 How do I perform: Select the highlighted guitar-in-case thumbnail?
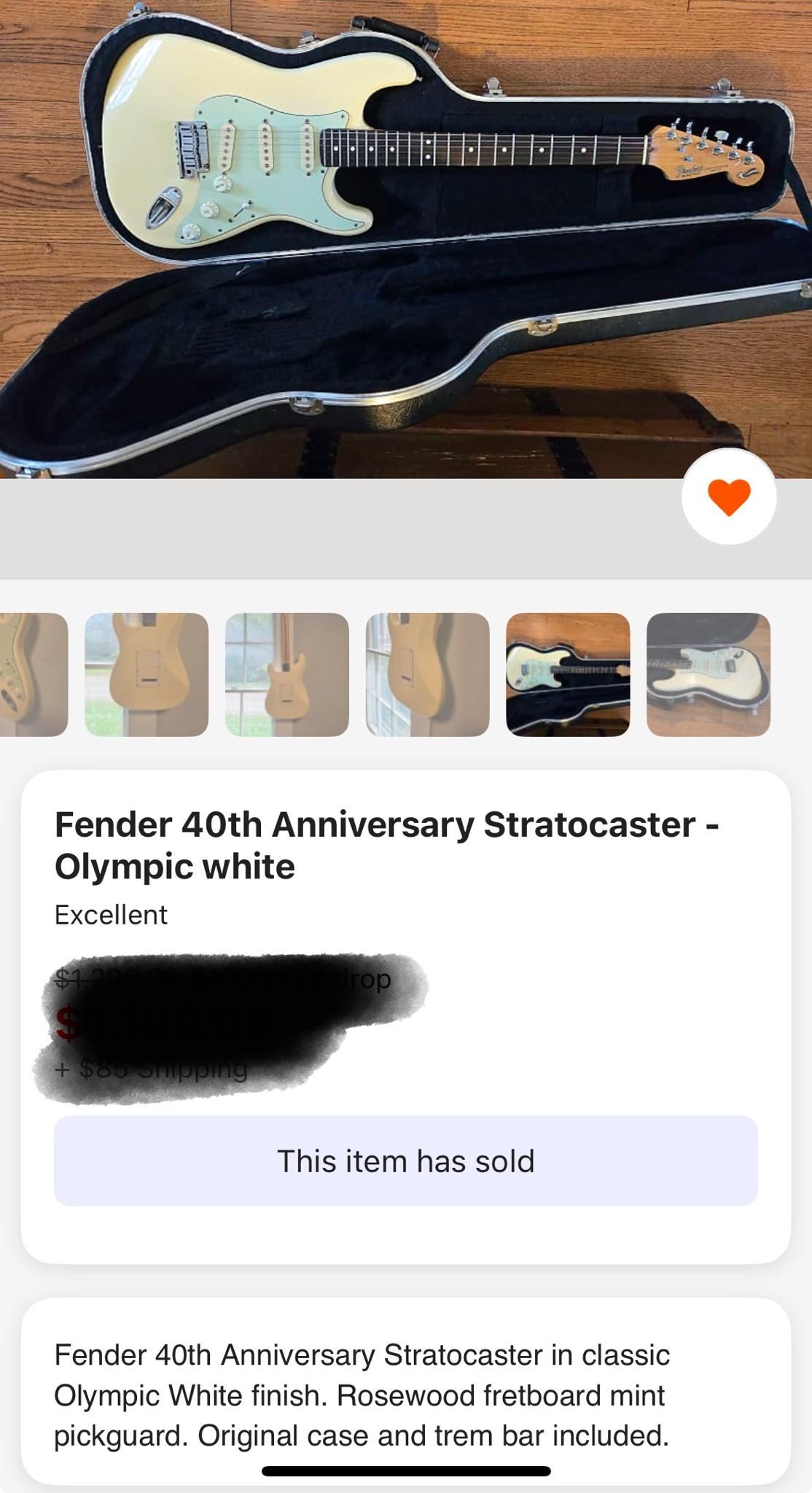tap(568, 674)
